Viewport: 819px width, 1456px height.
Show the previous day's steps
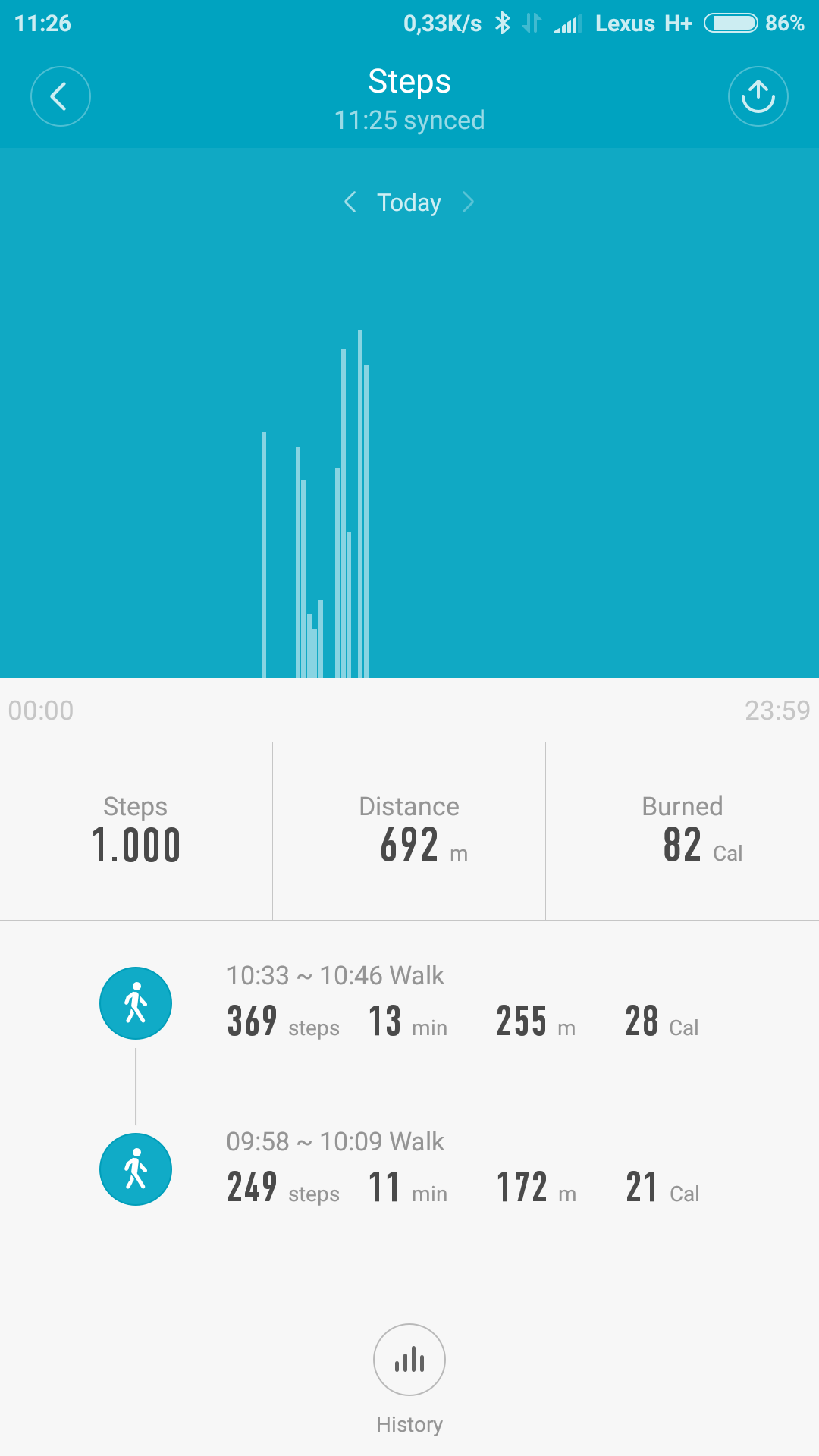(350, 202)
